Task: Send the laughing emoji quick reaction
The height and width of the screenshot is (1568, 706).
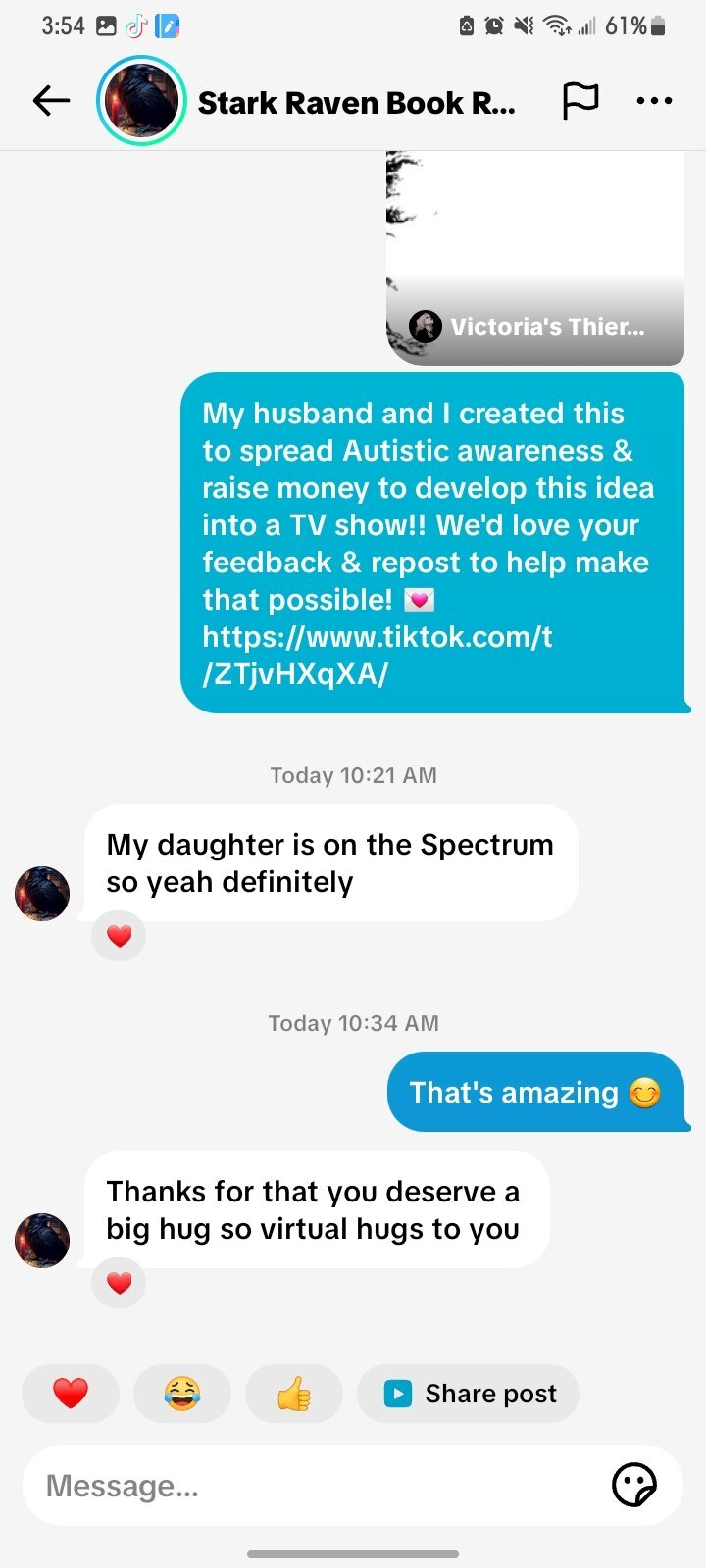Action: tap(182, 1393)
